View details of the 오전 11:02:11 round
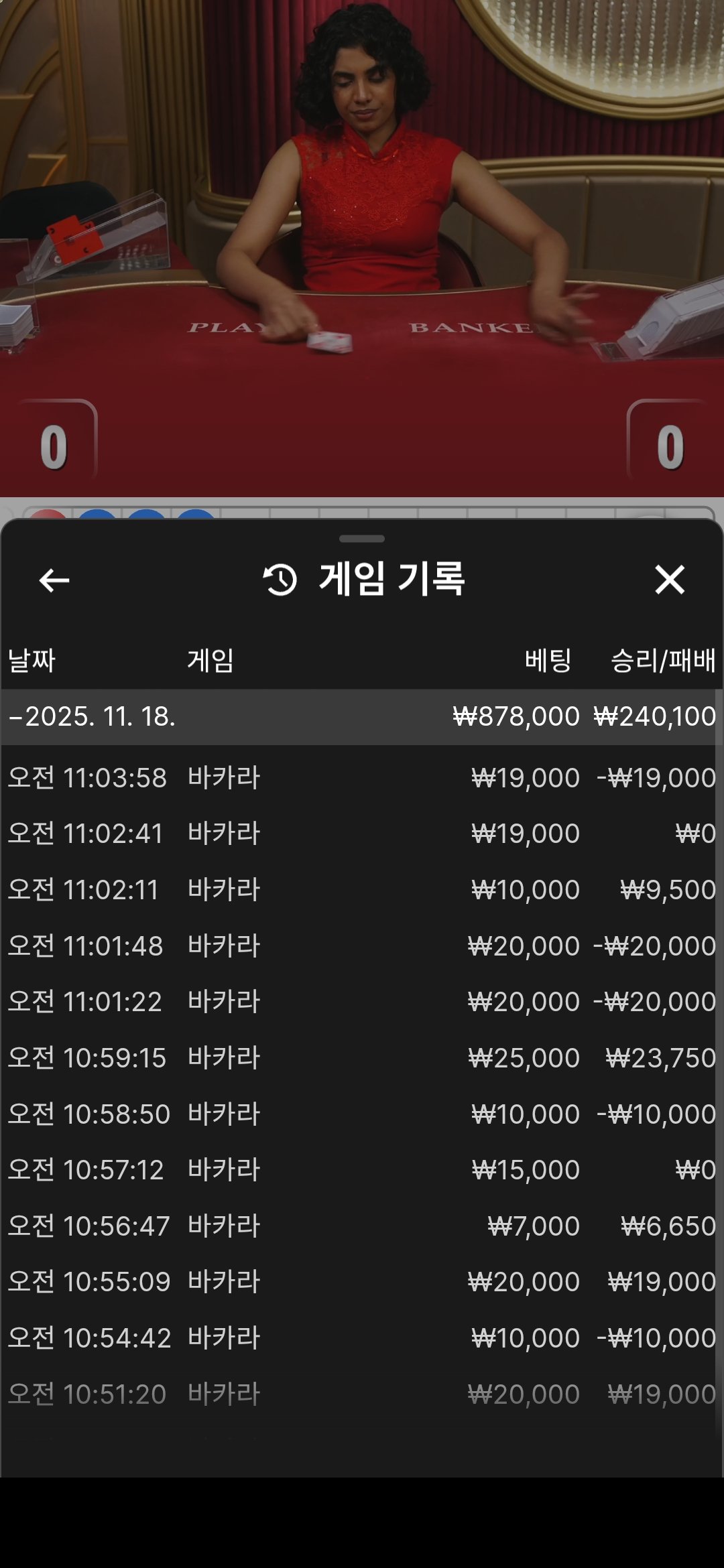 click(x=361, y=890)
